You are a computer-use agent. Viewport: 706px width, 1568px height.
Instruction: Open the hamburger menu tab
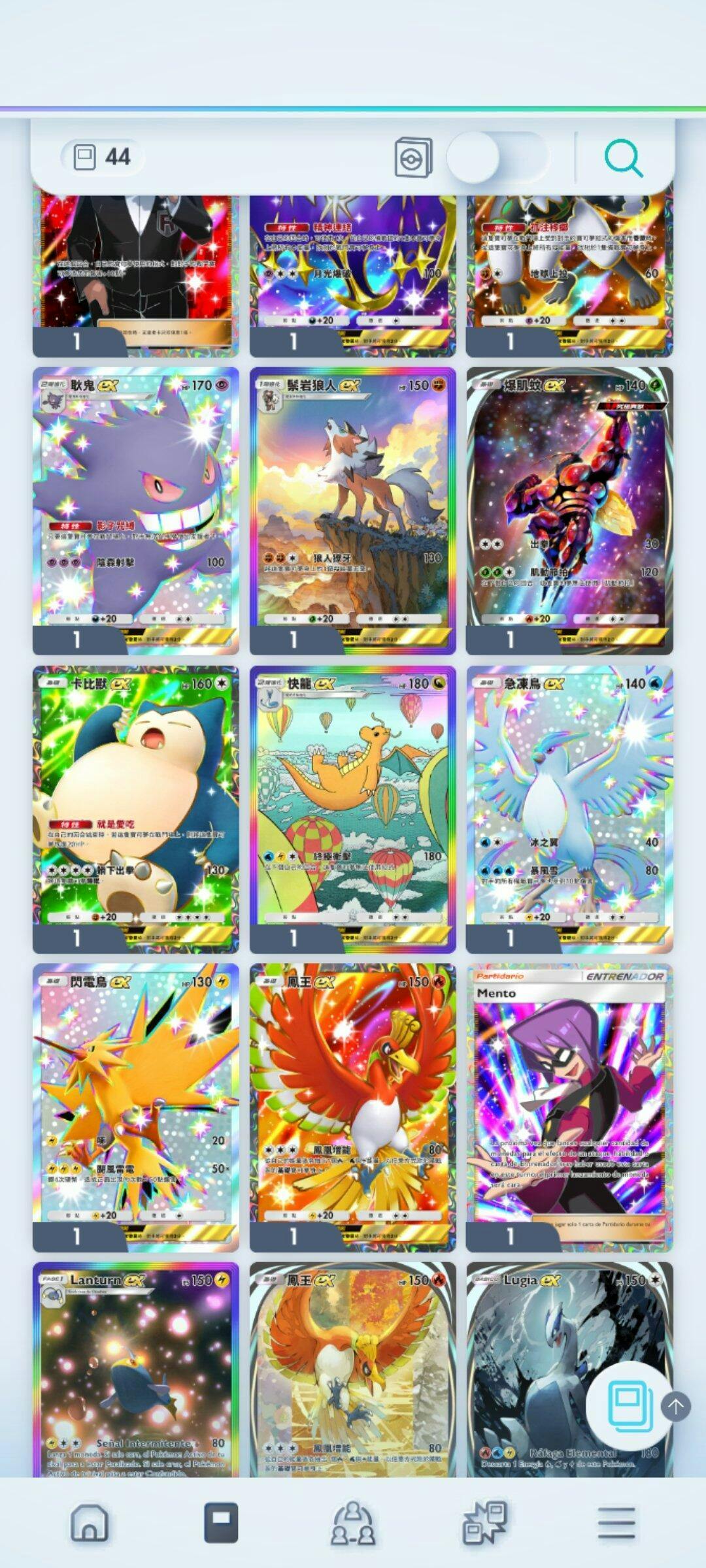point(616,1522)
